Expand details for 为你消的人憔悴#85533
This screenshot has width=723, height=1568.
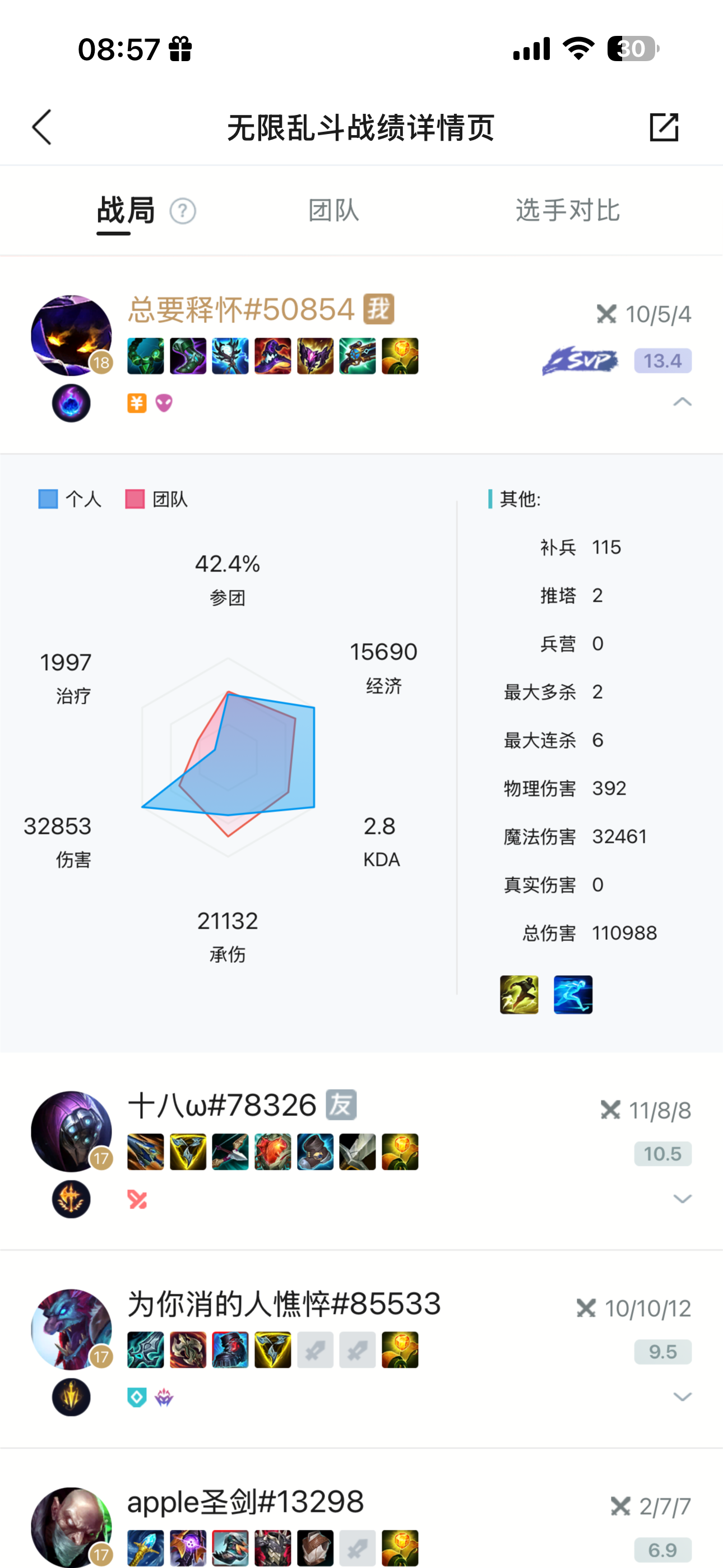point(682,1396)
